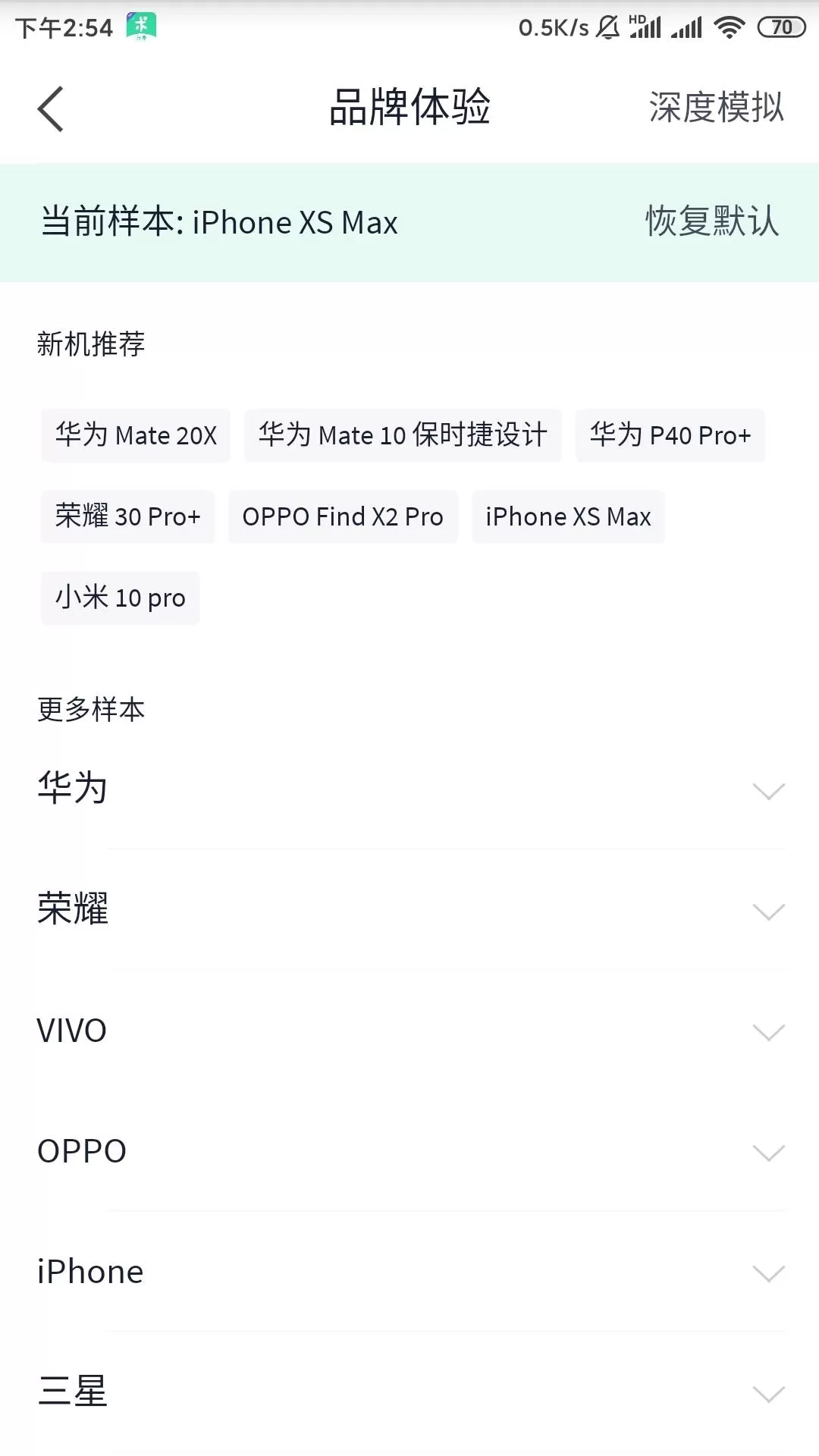
Task: Expand the 三星 brand section
Action: (x=409, y=1392)
